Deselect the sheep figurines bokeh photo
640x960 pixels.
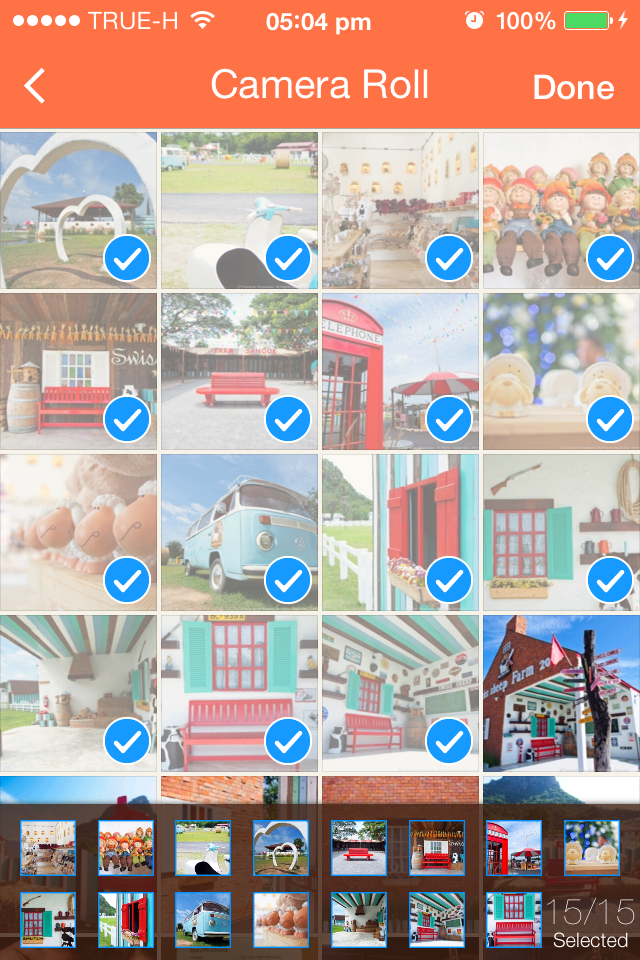[561, 371]
